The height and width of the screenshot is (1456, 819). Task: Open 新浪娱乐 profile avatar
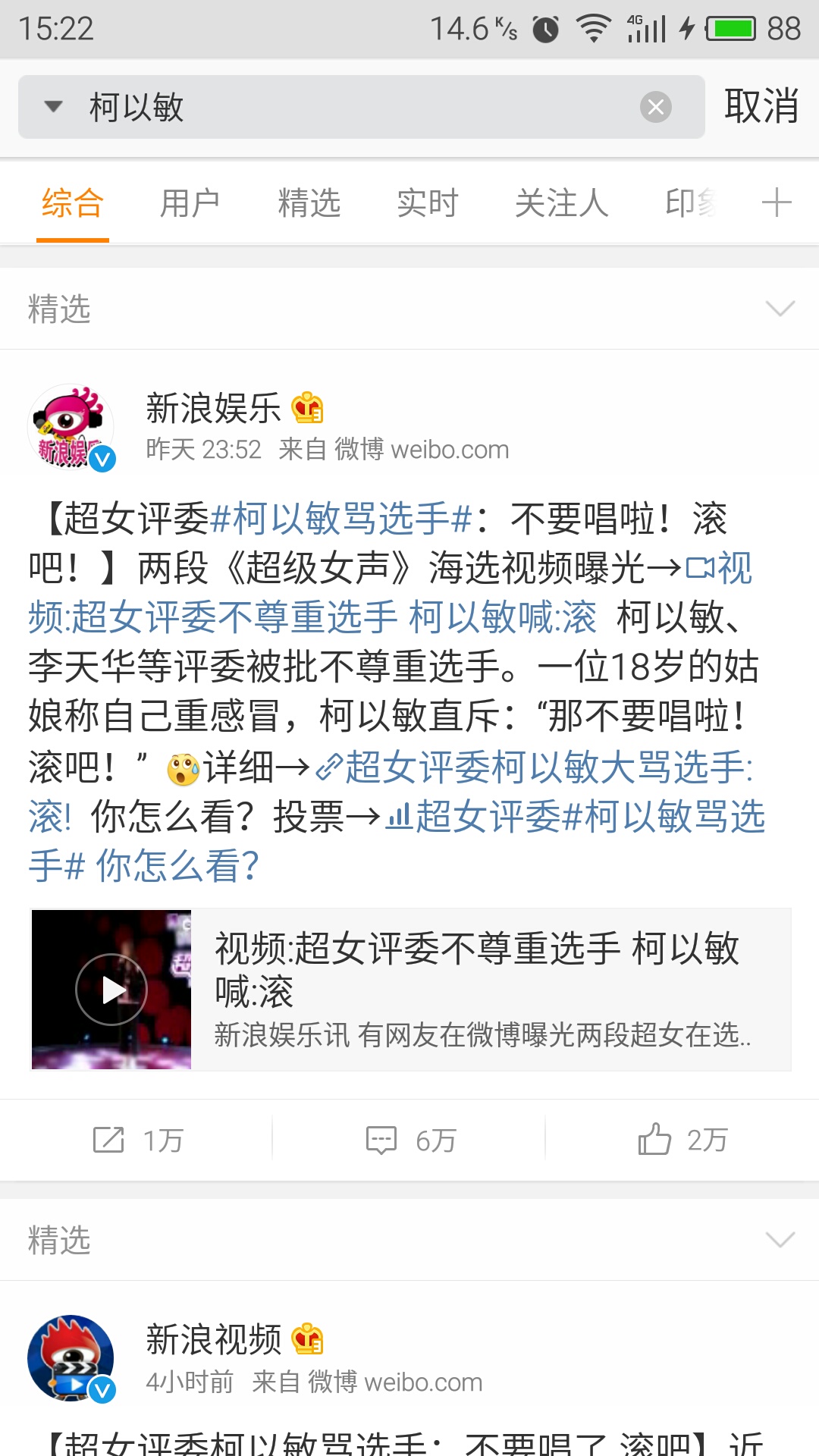coord(71,427)
